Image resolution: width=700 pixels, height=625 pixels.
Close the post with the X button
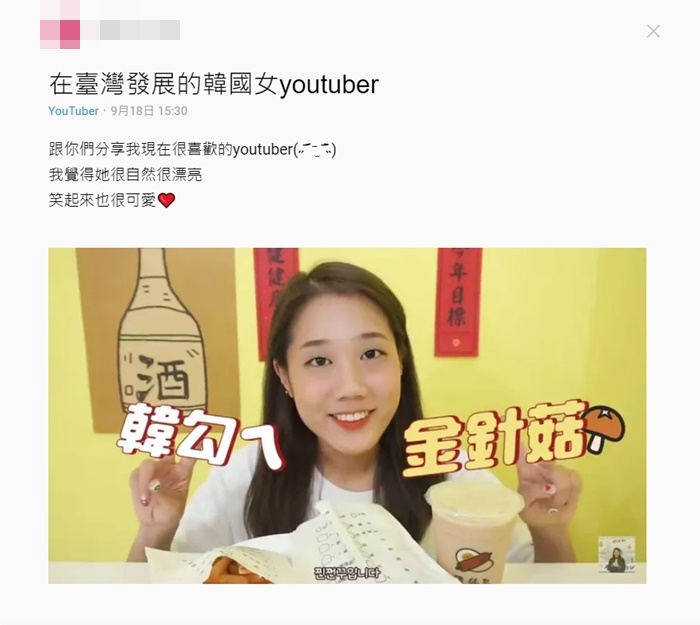pyautogui.click(x=653, y=31)
